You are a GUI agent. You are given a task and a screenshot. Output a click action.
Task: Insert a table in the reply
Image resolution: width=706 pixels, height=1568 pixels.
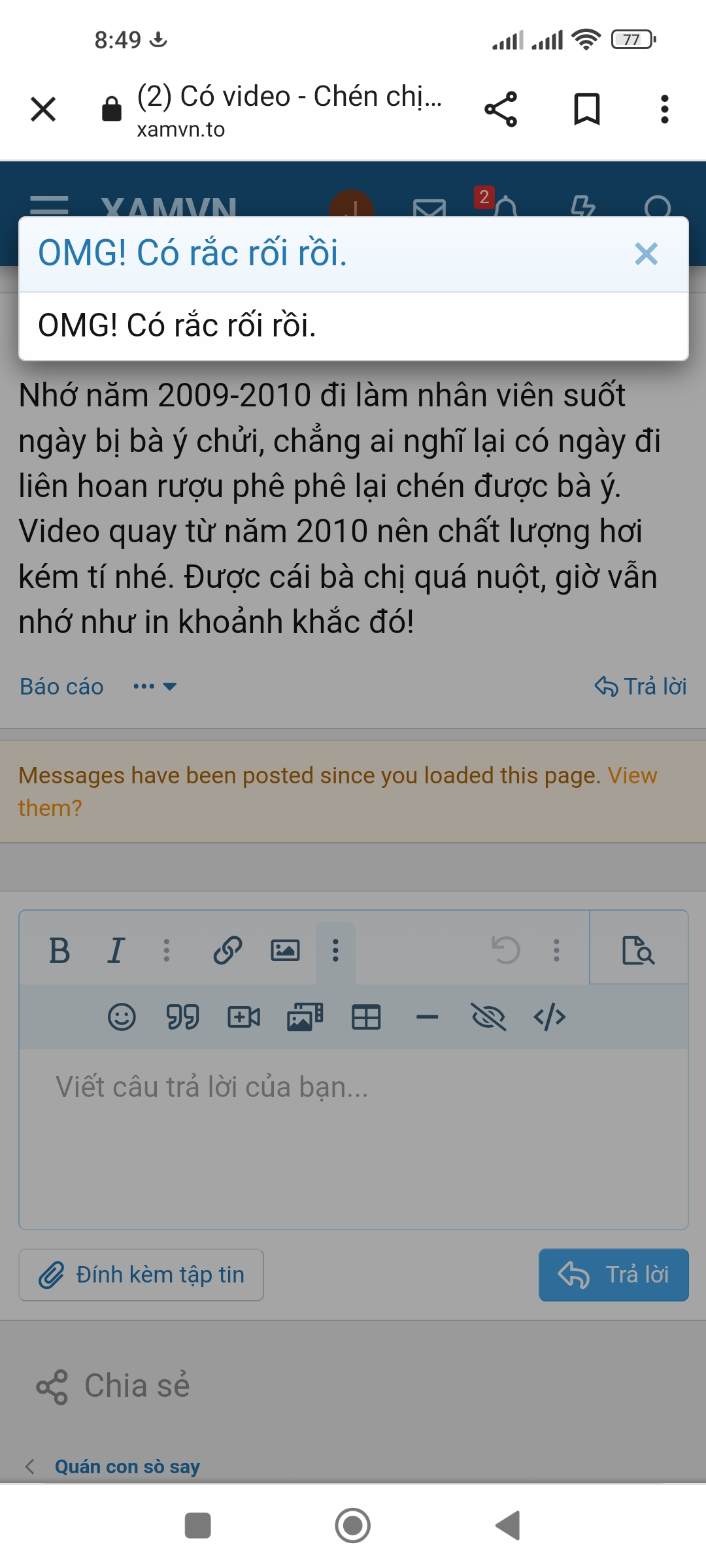[366, 1017]
